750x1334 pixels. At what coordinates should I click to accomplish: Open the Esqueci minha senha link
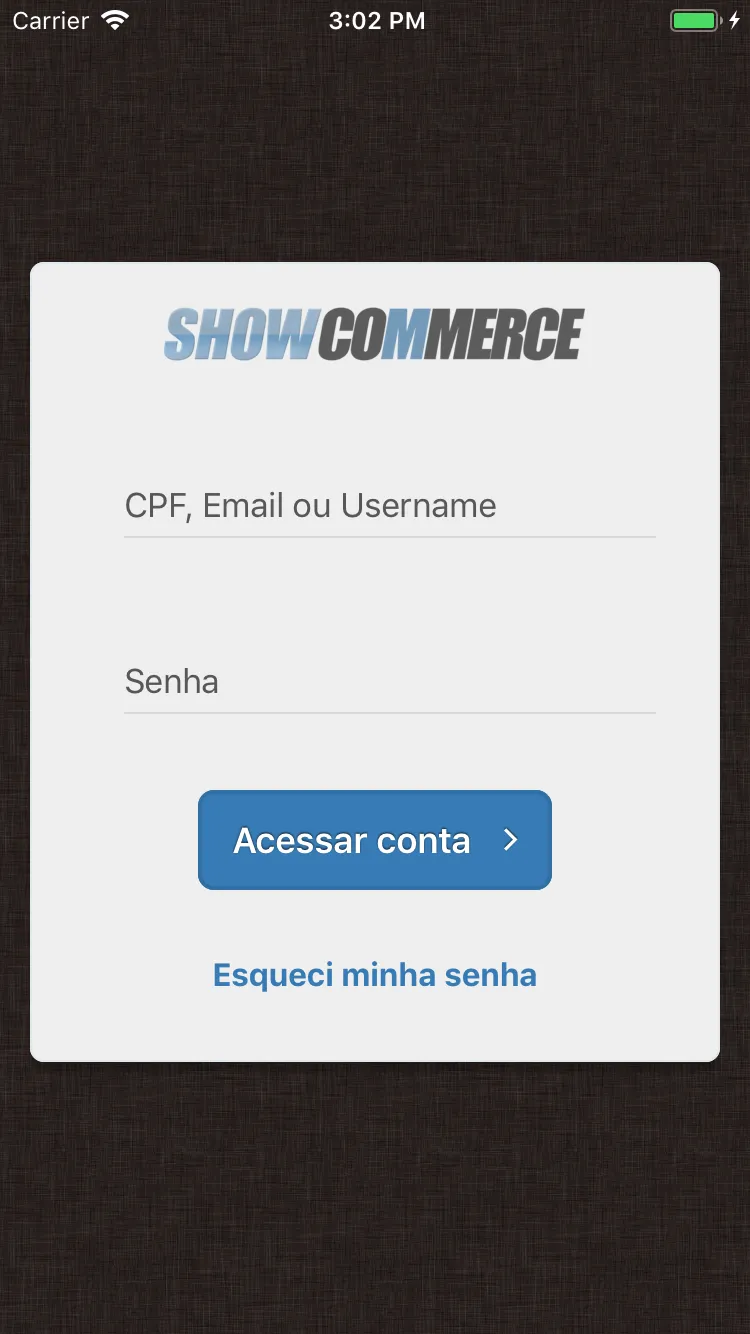coord(375,975)
